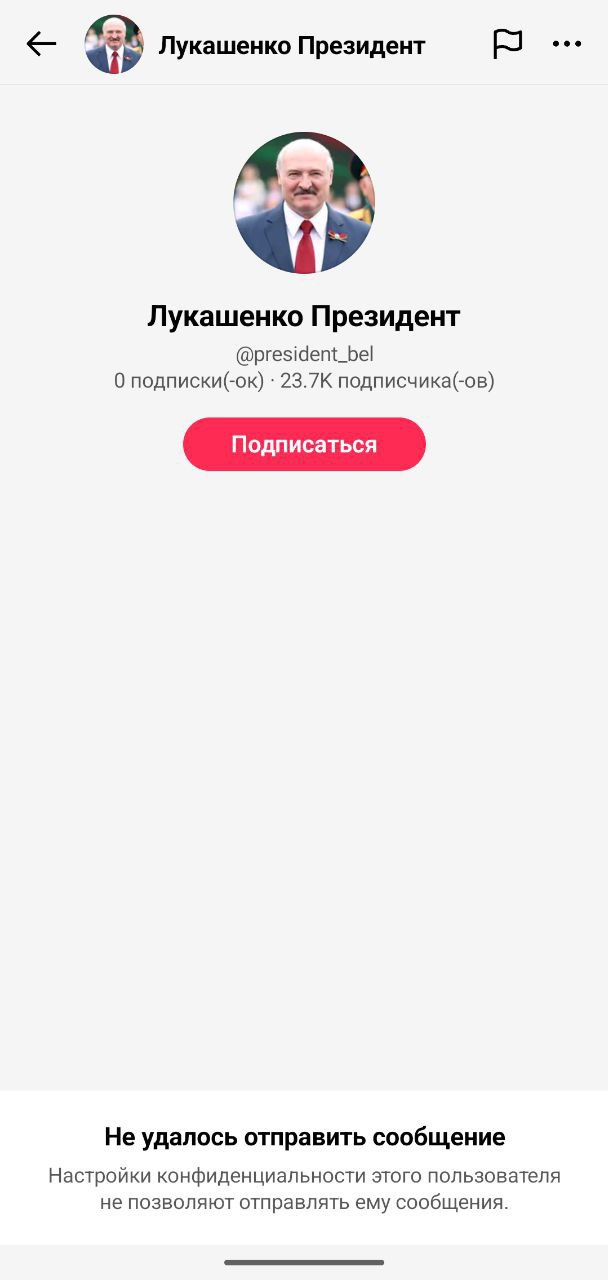Viewport: 608px width, 1280px height.
Task: Go back using the arrow
Action: 41,44
